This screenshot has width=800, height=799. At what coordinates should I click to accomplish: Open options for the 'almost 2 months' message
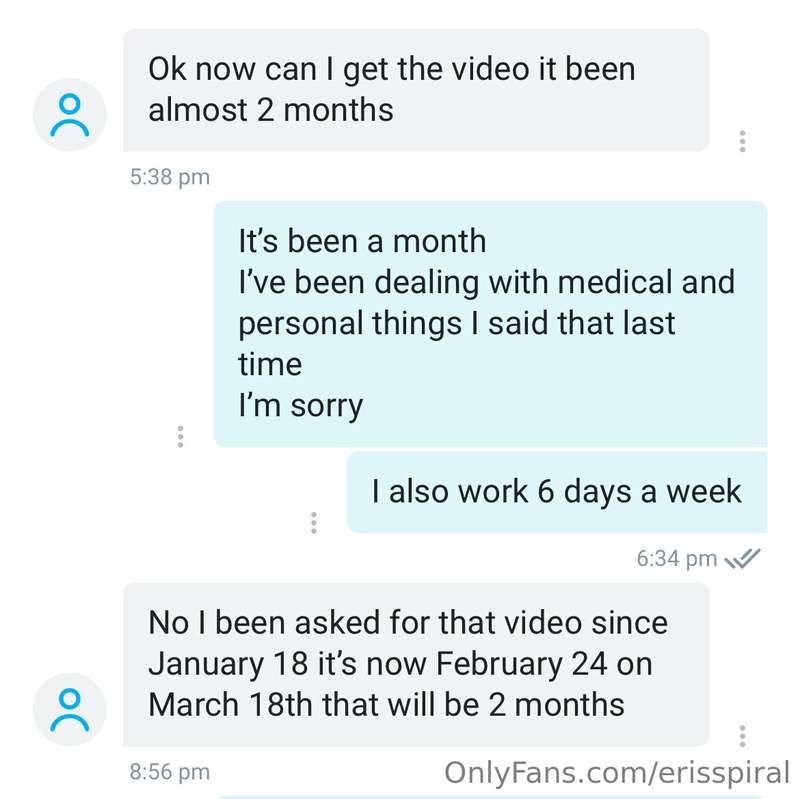[x=742, y=141]
